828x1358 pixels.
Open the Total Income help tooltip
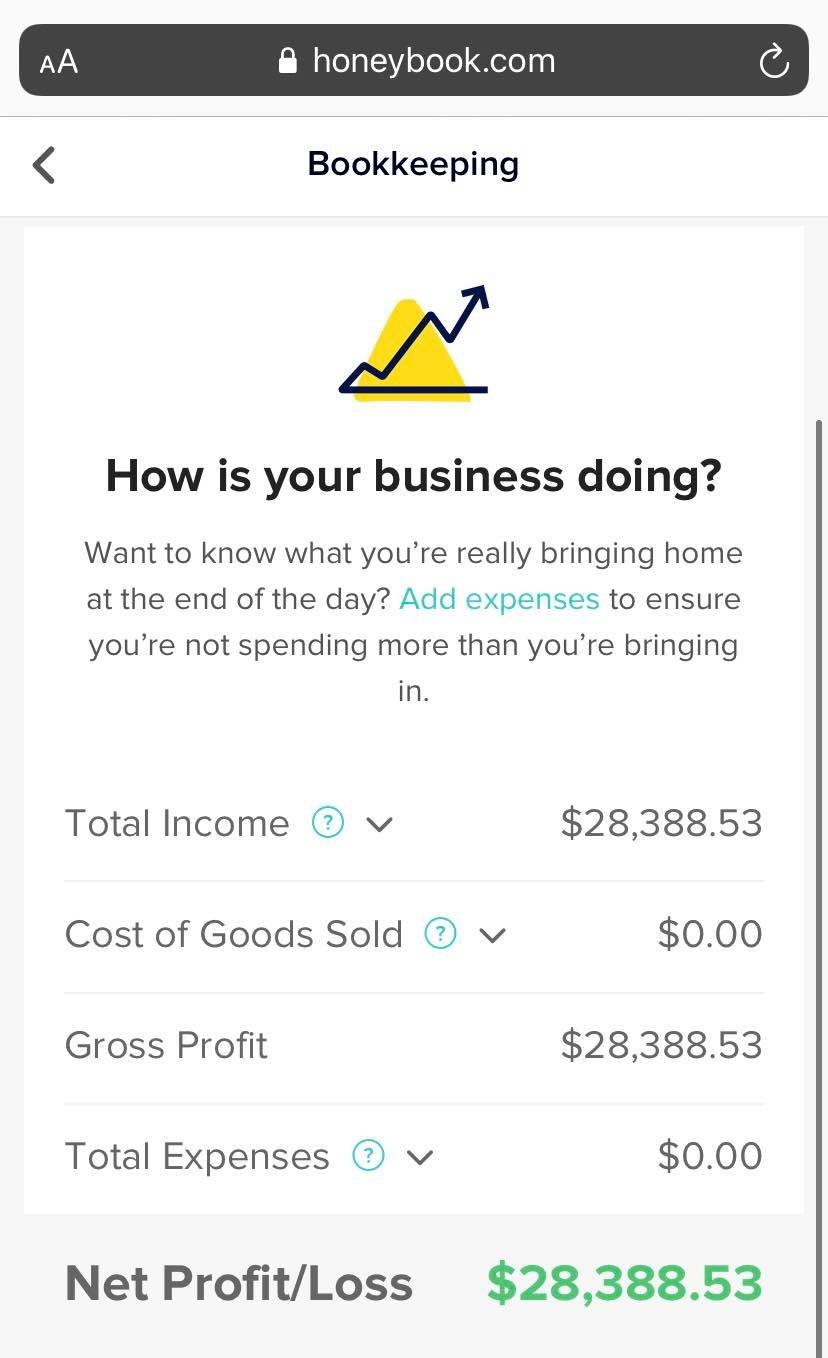pyautogui.click(x=328, y=823)
